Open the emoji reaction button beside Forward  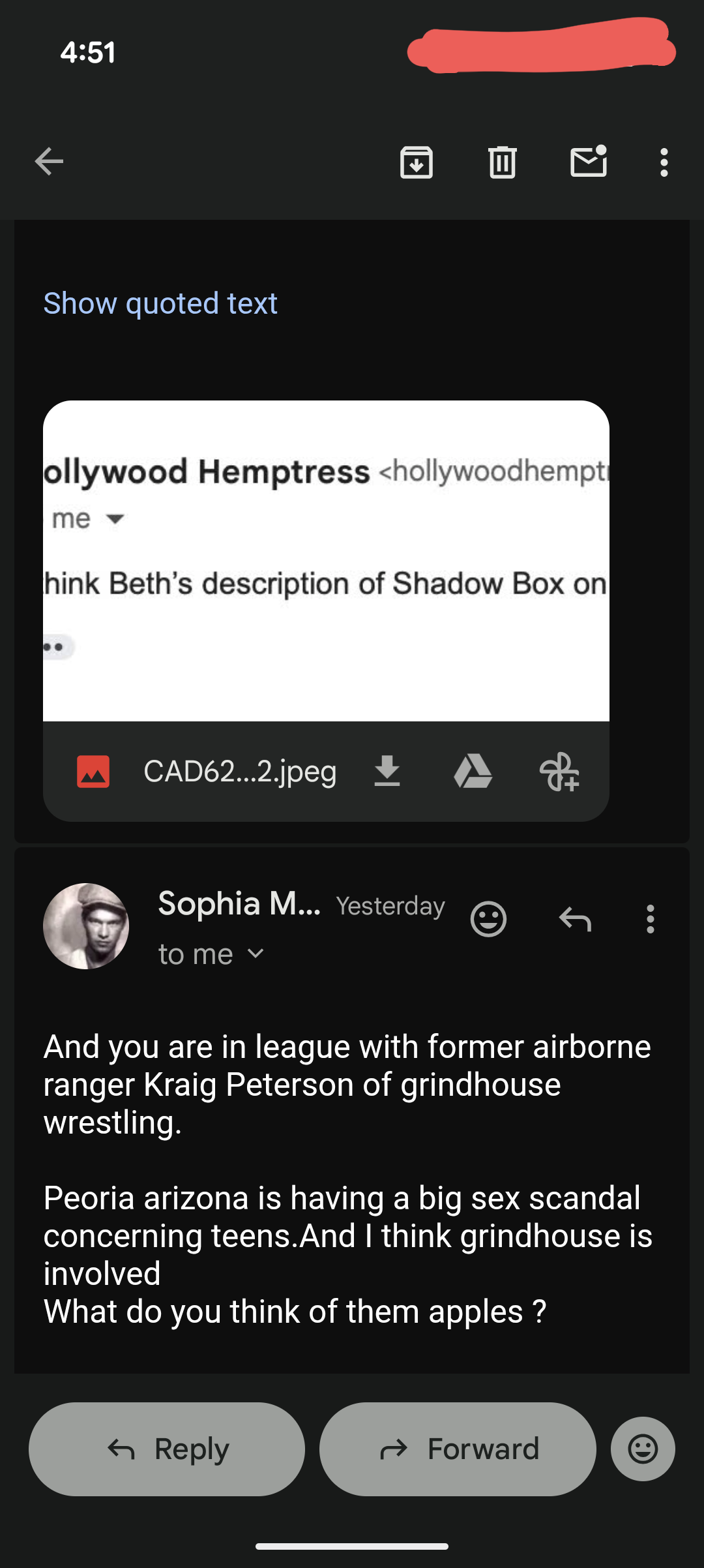click(x=643, y=1449)
